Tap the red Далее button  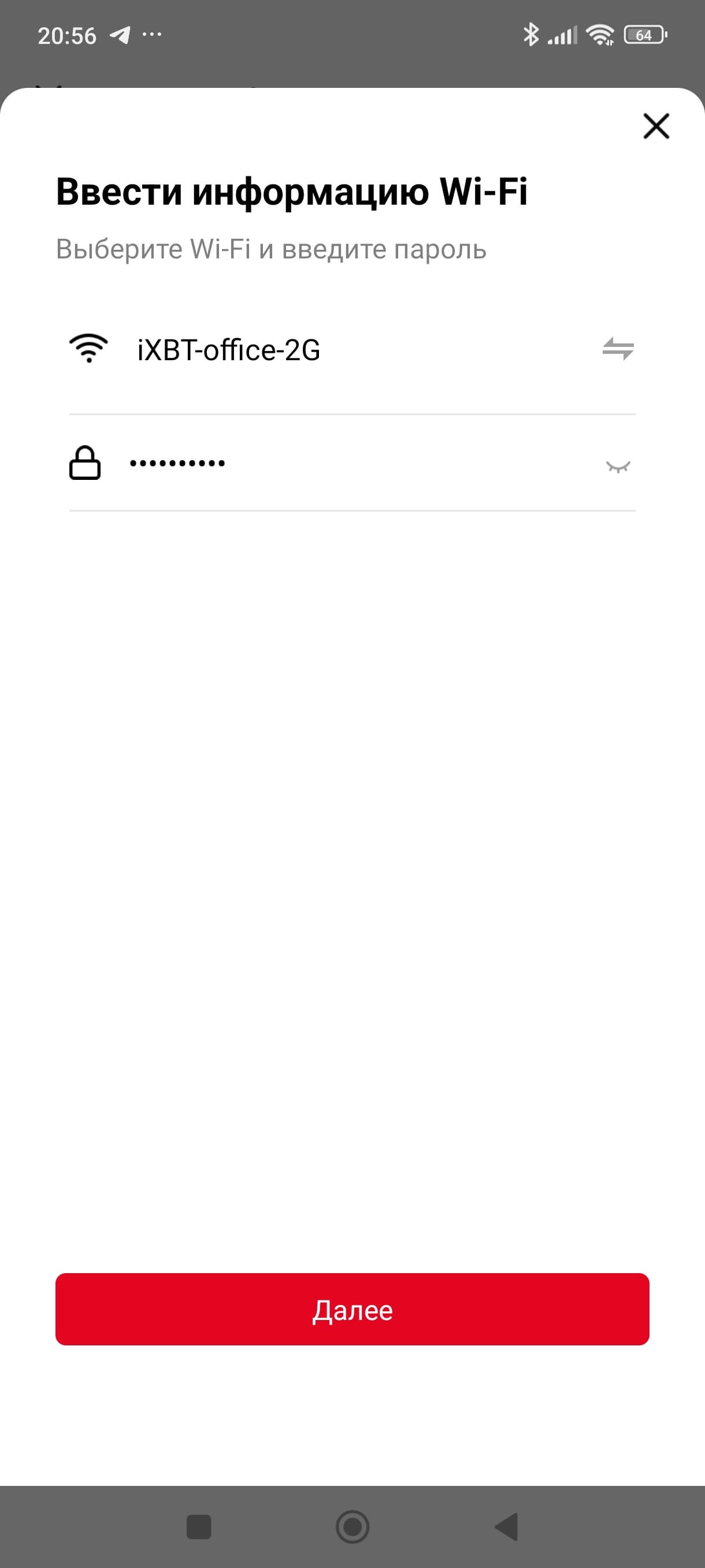pyautogui.click(x=352, y=1310)
